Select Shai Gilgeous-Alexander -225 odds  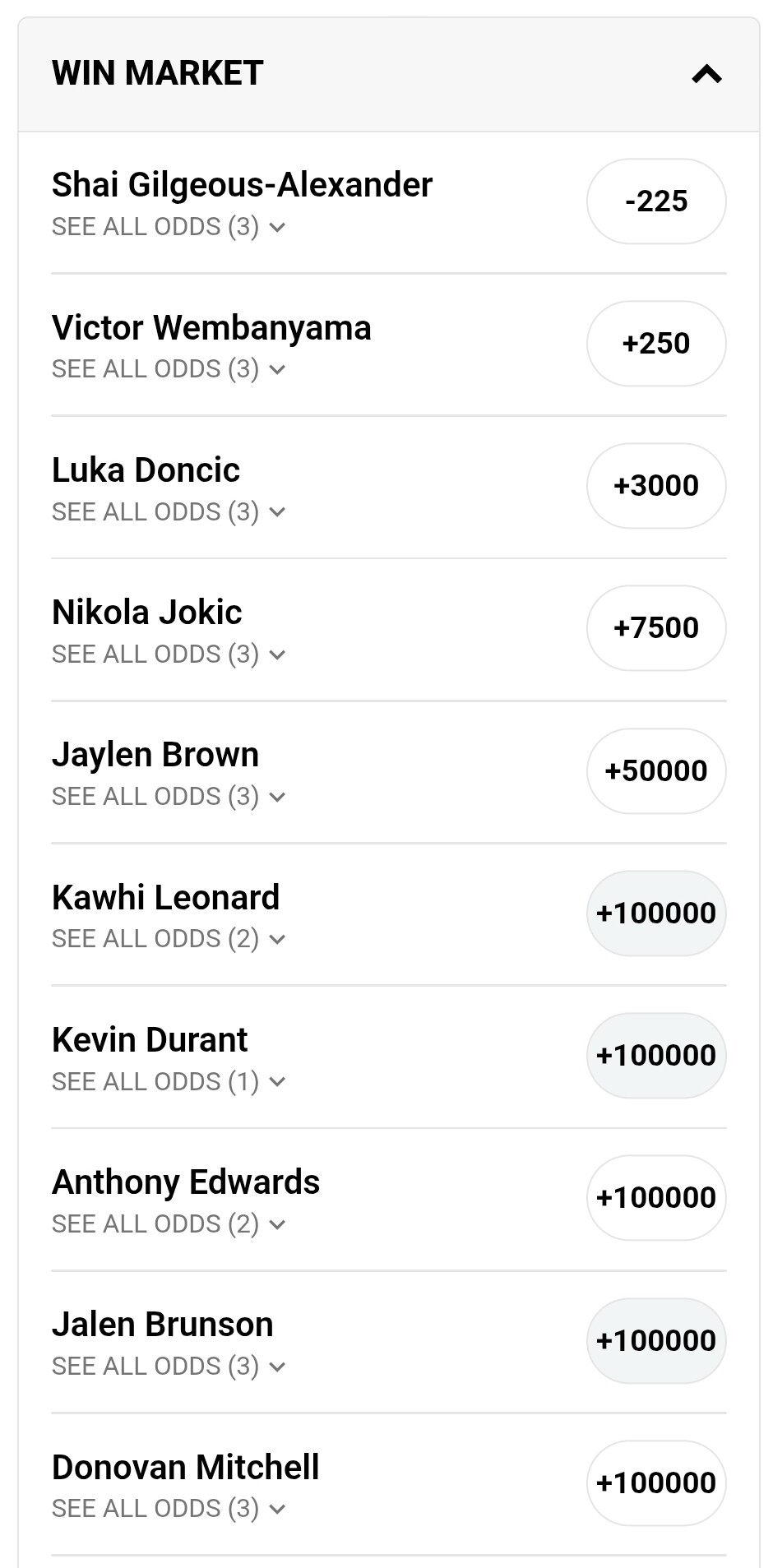click(x=655, y=201)
